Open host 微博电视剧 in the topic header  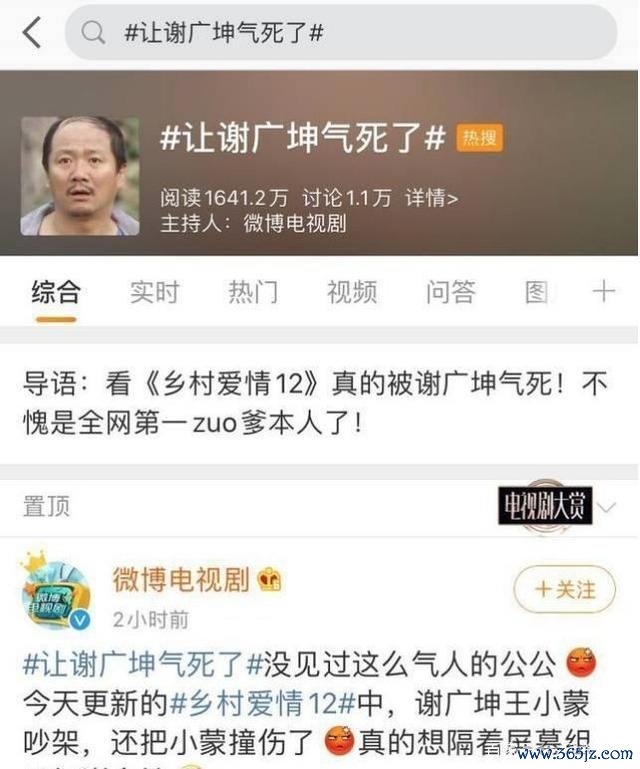click(x=295, y=223)
